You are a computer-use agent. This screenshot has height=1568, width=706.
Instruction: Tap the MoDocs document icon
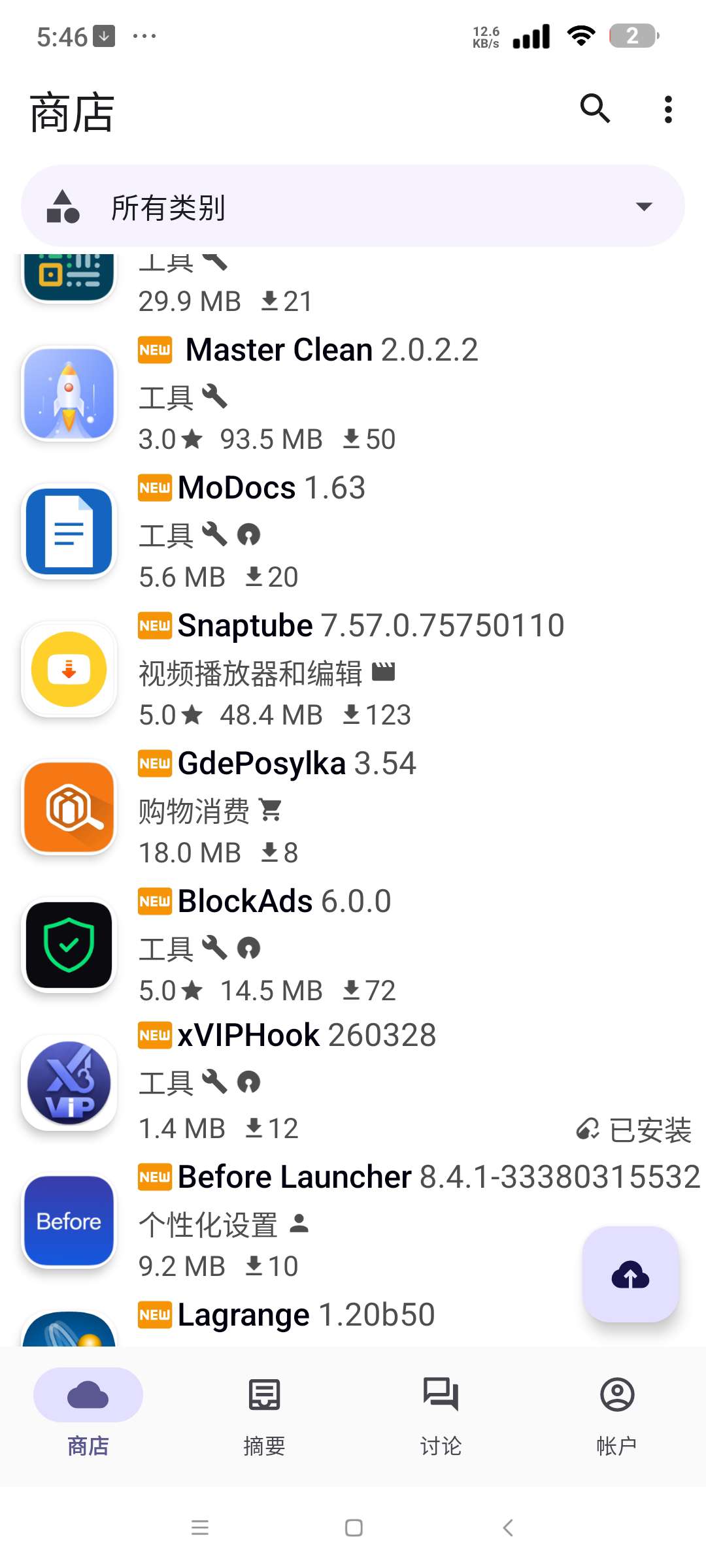[69, 531]
